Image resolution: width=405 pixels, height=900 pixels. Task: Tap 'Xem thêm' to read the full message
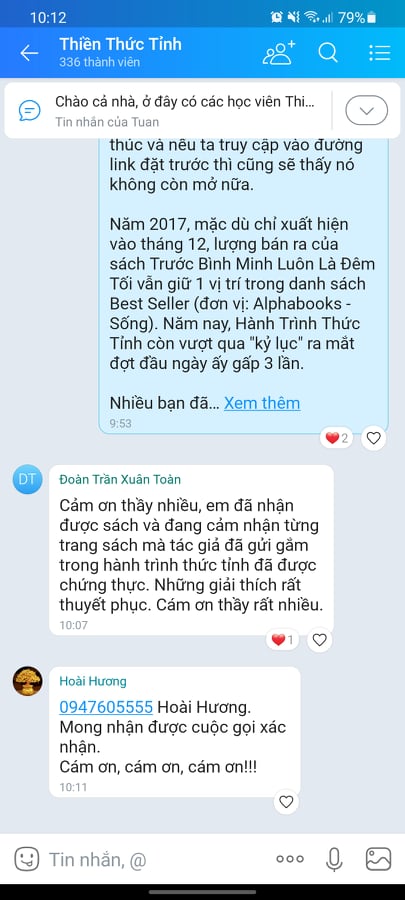[x=262, y=403]
